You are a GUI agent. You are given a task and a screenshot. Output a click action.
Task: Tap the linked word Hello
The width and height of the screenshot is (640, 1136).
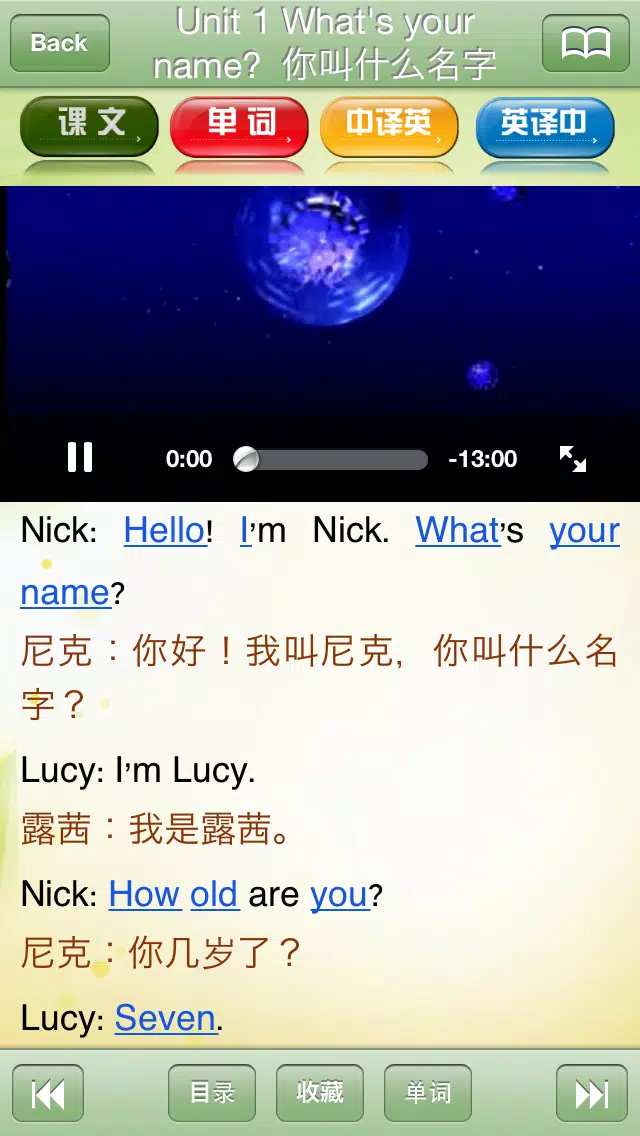[164, 530]
